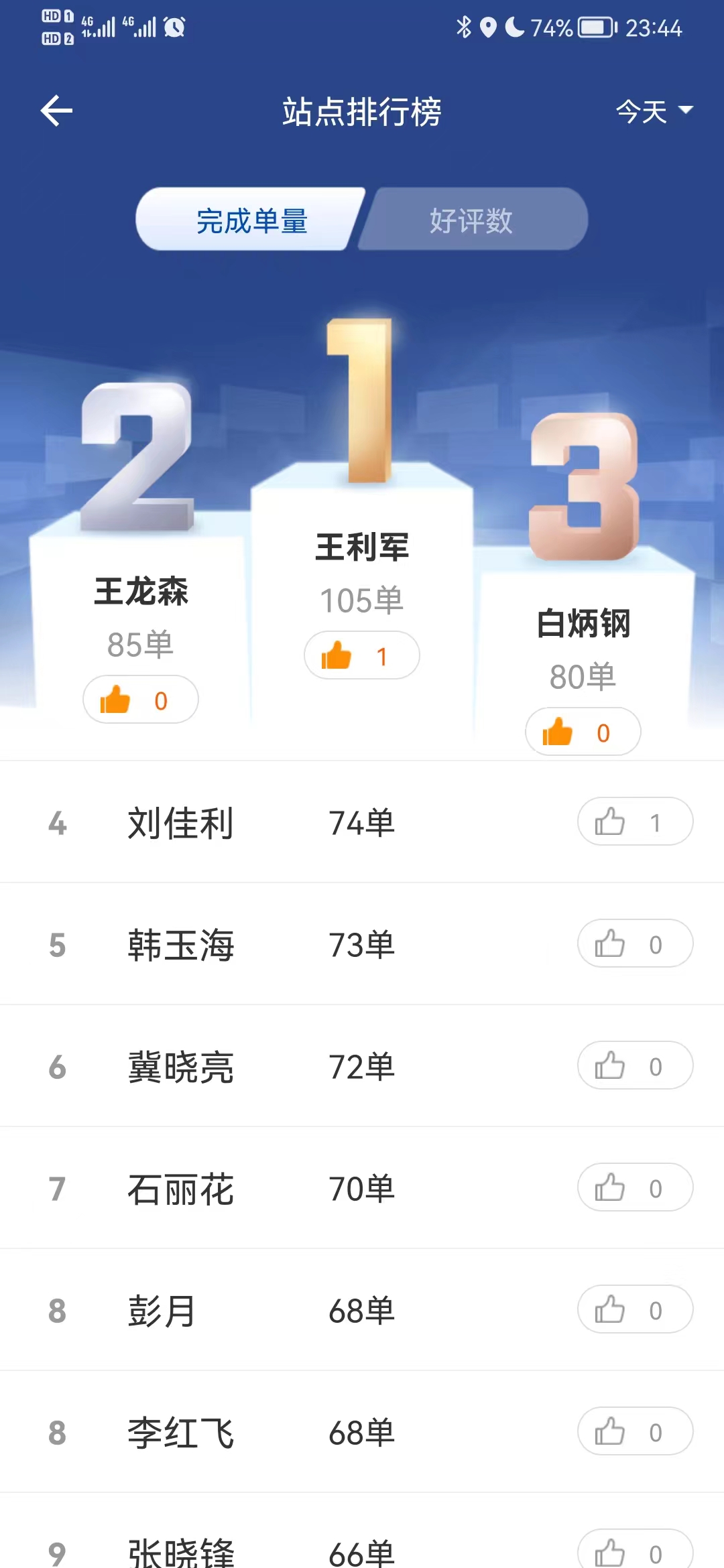Screen dimensions: 724x1568
Task: Like third-place 白炳钢
Action: tap(583, 732)
